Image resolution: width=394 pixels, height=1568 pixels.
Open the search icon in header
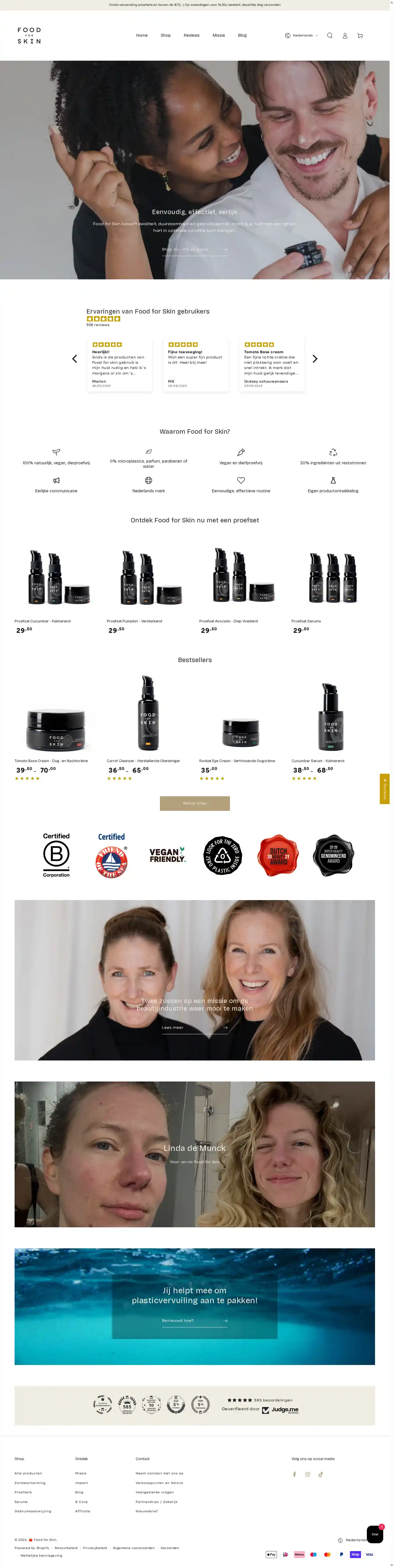click(x=330, y=35)
